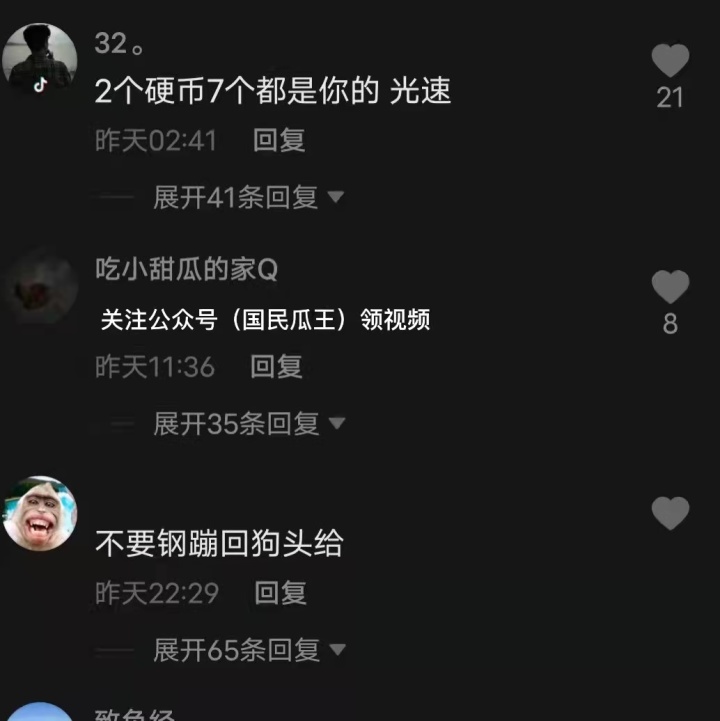Reply to the 光速 comment
720x721 pixels.
[279, 141]
